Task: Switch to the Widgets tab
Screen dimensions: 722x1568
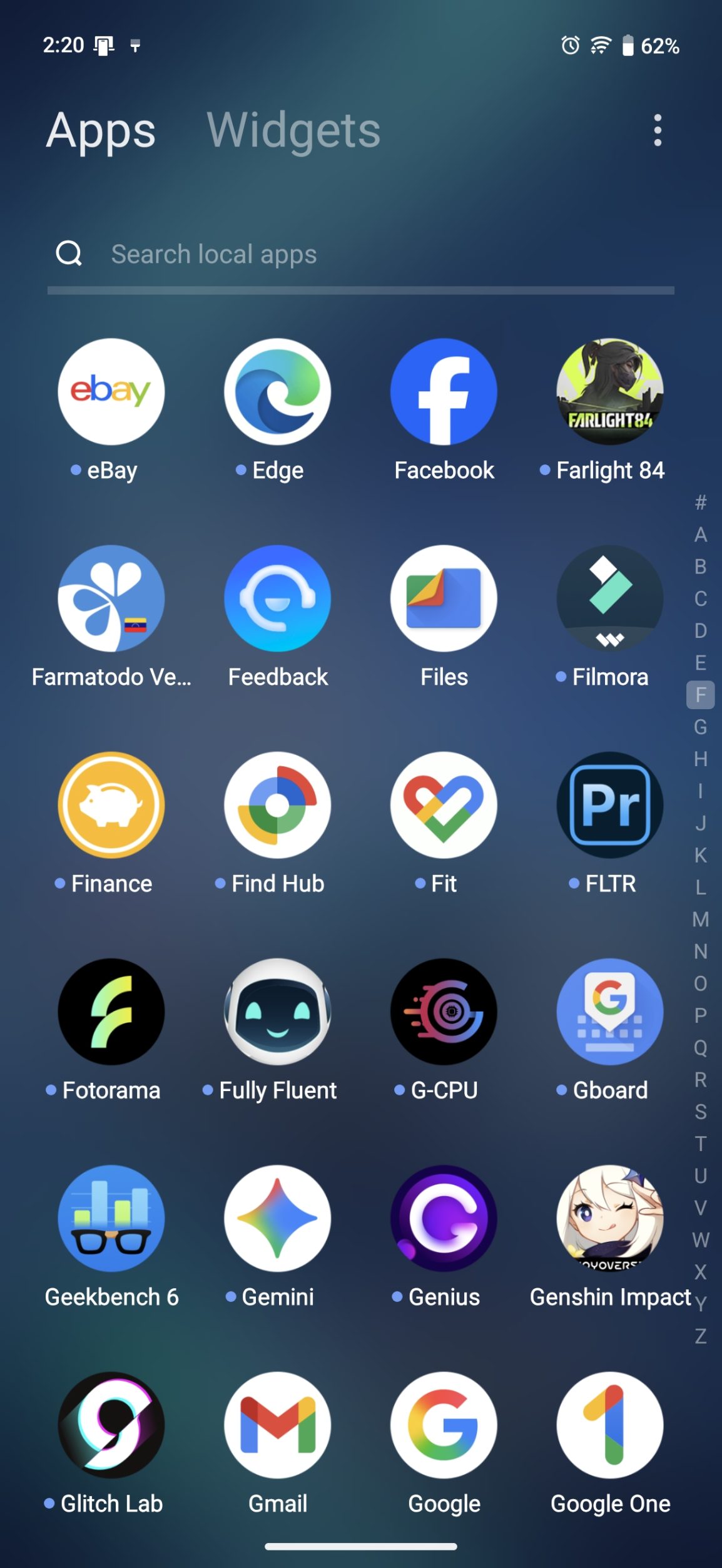Action: click(293, 130)
